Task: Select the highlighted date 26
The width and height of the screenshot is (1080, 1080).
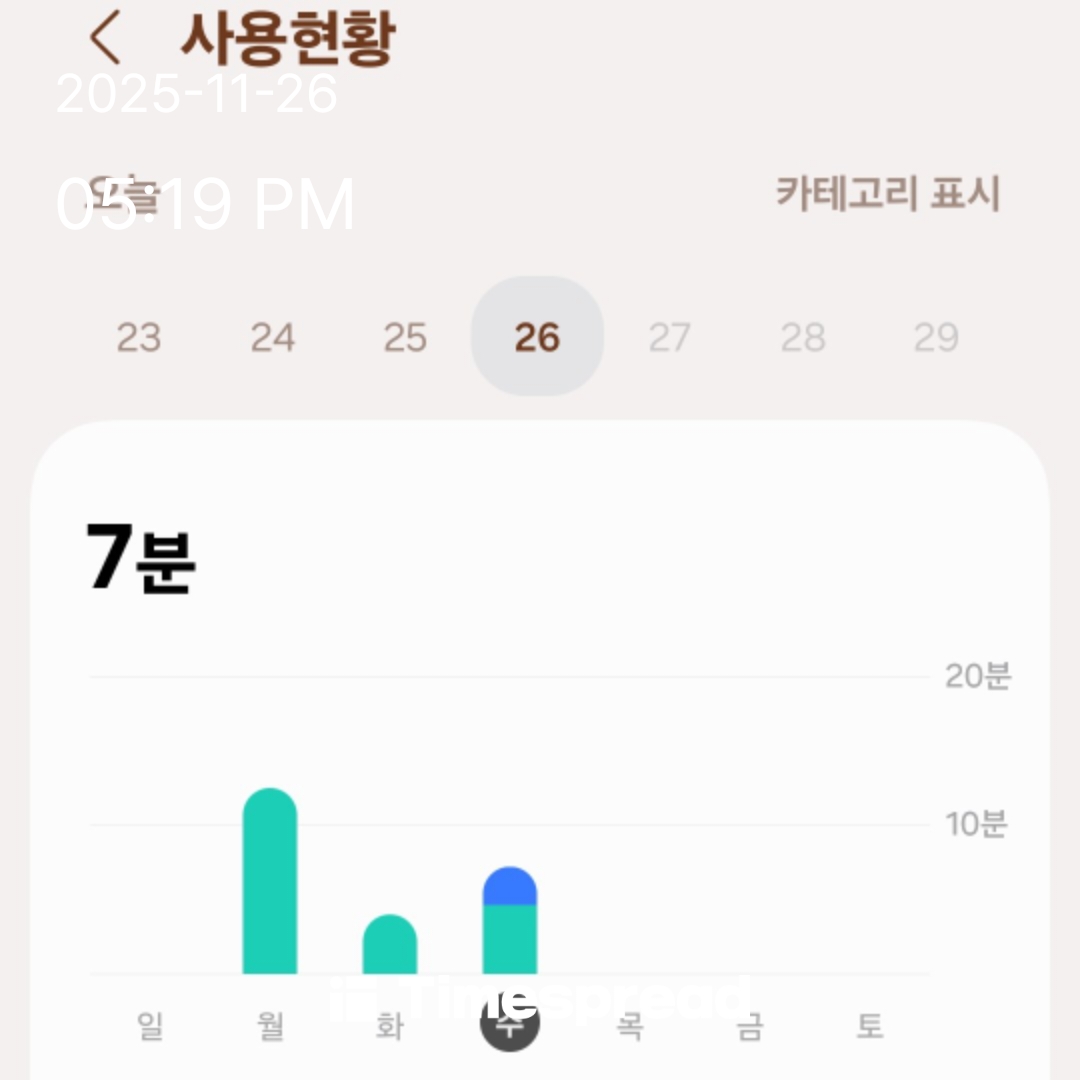Action: pos(537,338)
